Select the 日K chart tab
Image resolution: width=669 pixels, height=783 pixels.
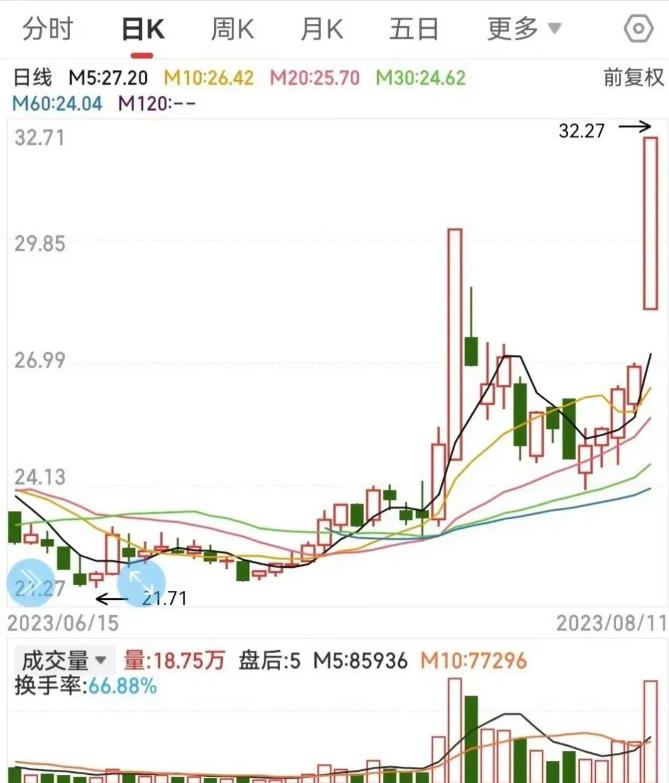141,28
